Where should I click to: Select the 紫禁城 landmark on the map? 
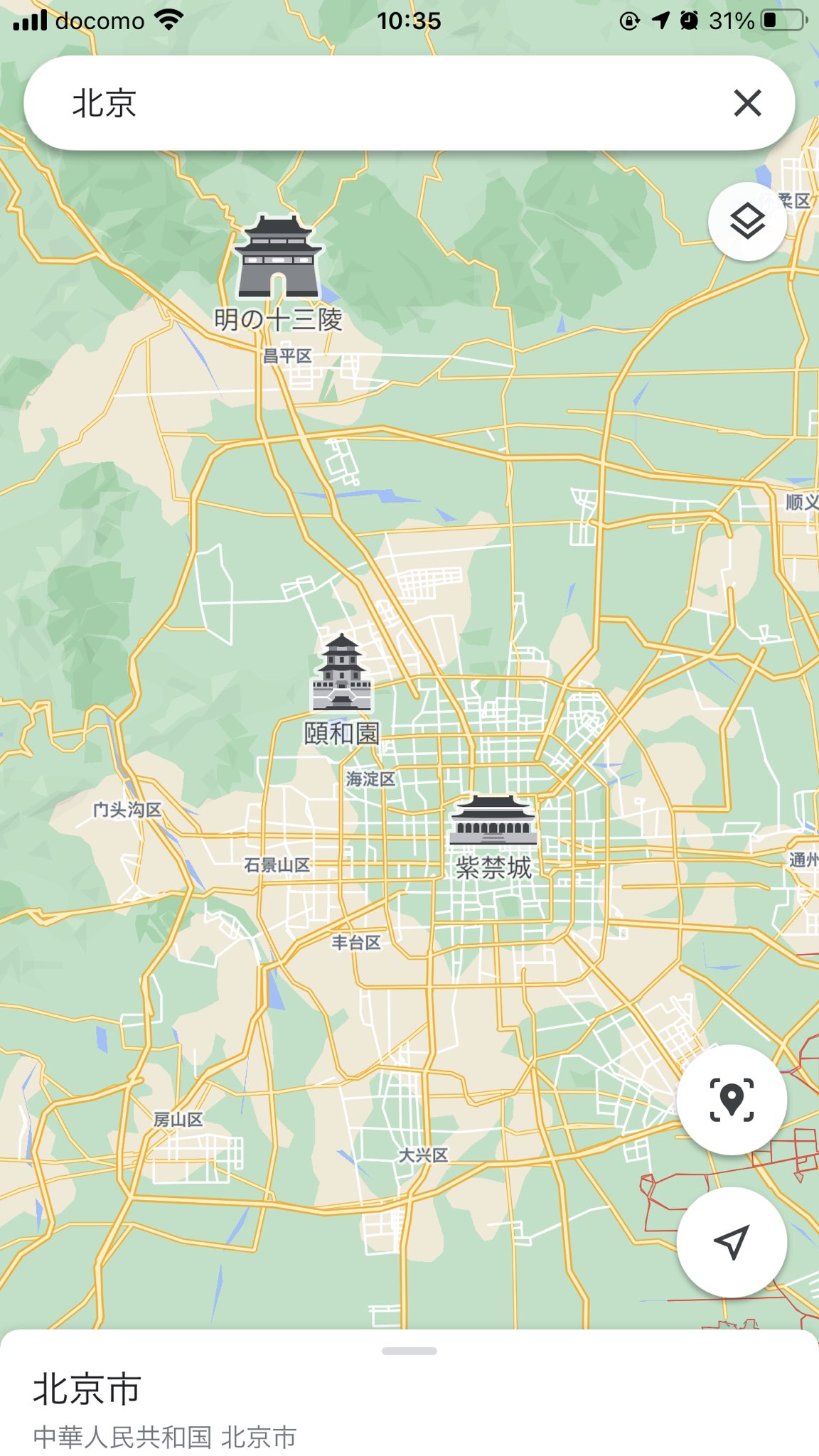[x=493, y=837]
